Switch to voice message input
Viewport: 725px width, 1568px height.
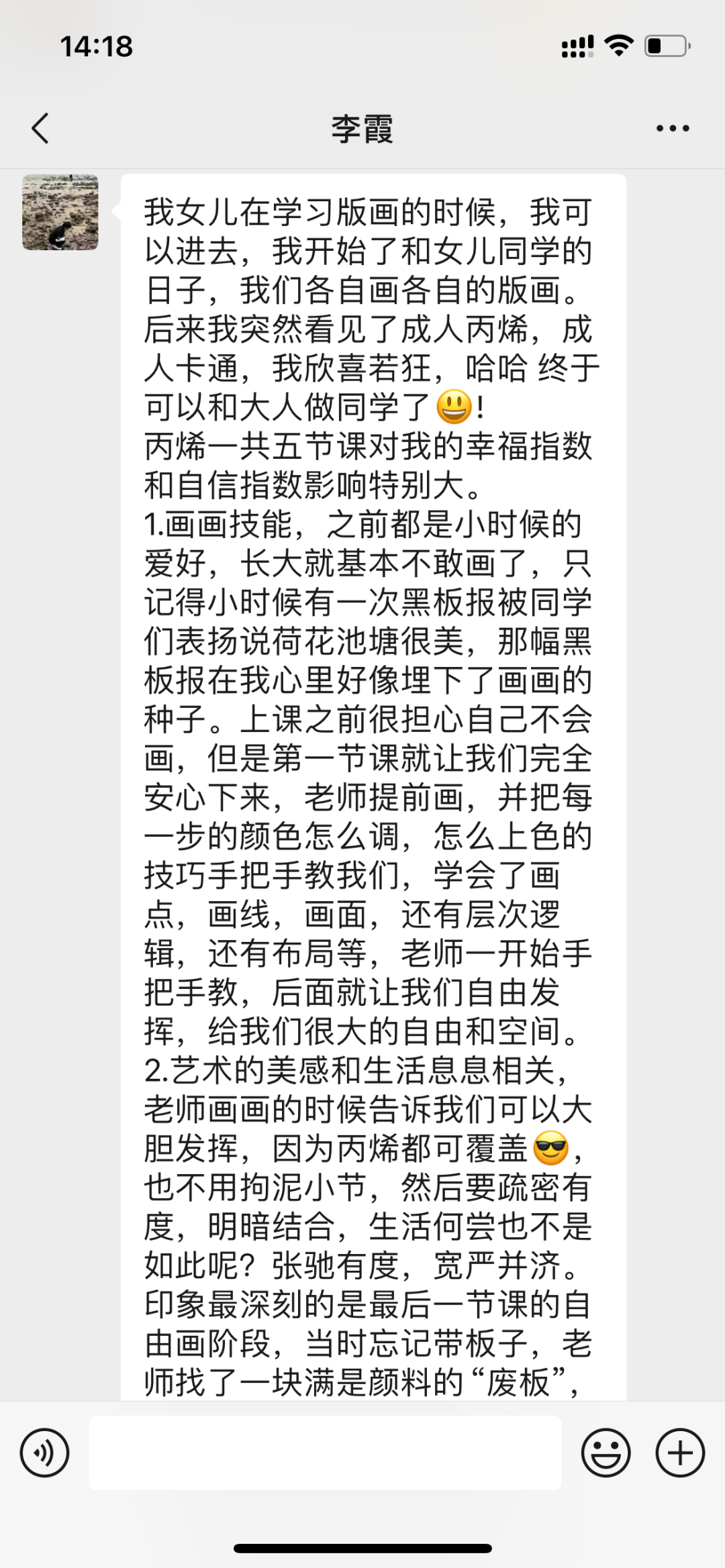pyautogui.click(x=45, y=1453)
